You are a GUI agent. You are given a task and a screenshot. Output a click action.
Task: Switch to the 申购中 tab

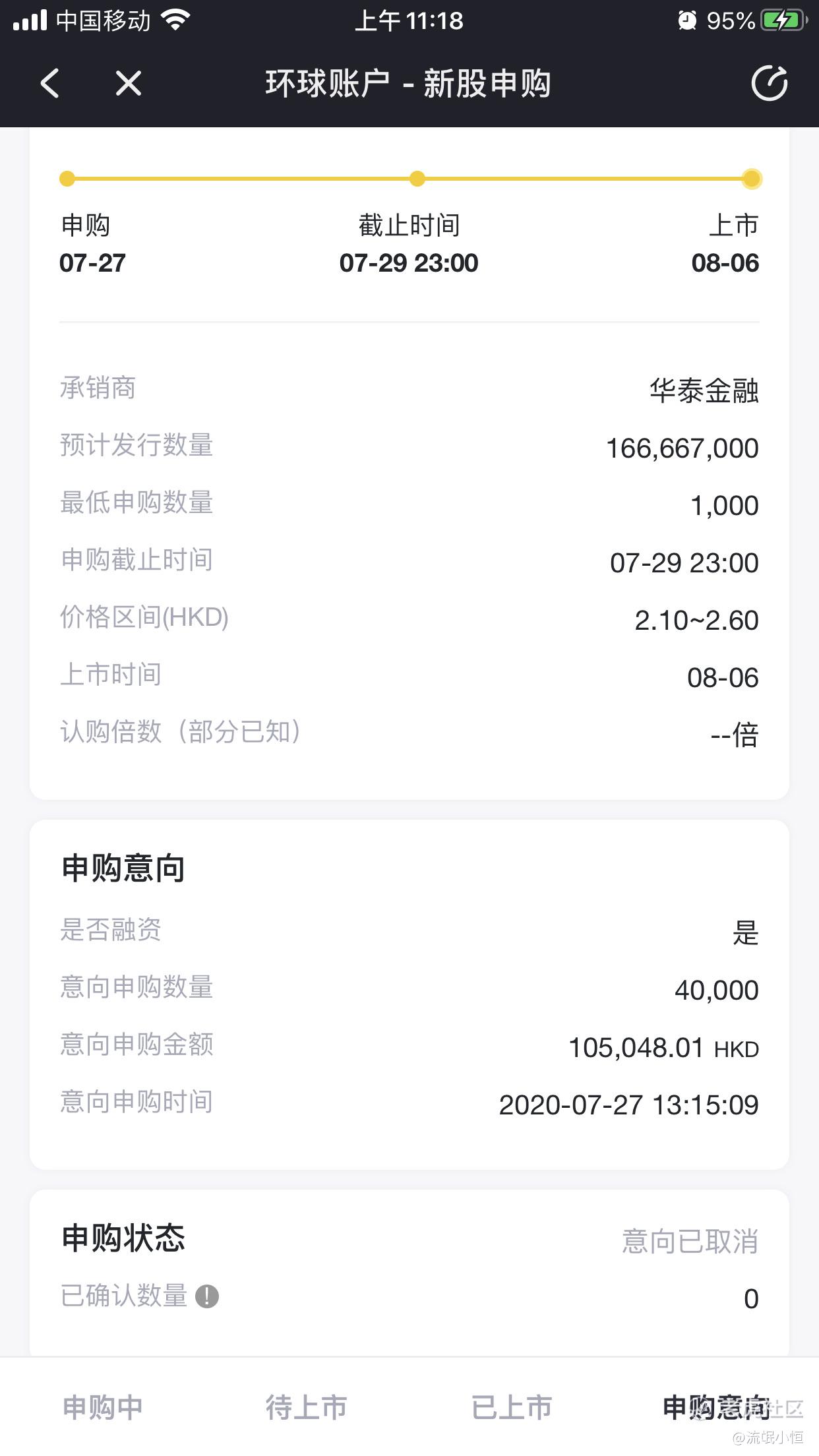[x=103, y=1407]
